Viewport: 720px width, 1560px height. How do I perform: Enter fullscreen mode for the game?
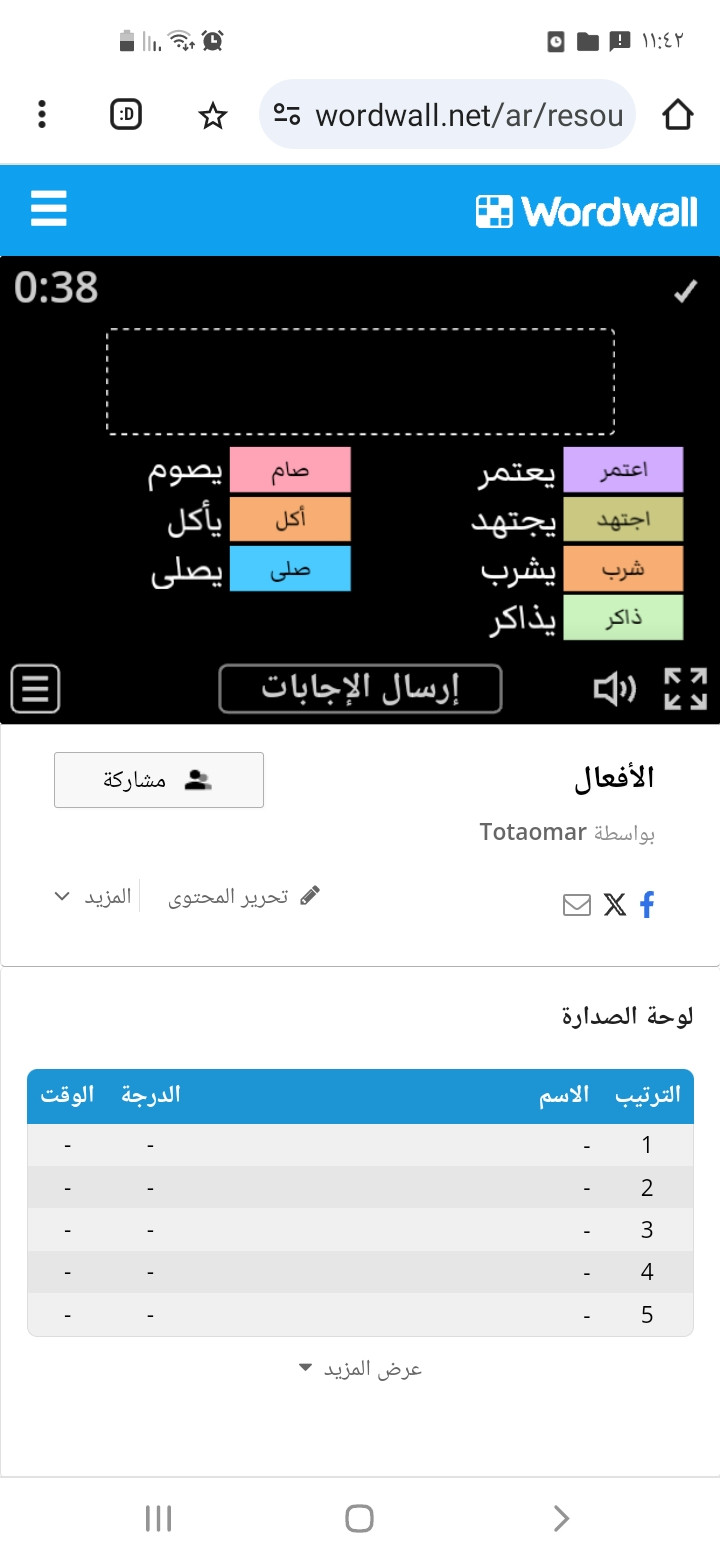[x=686, y=689]
